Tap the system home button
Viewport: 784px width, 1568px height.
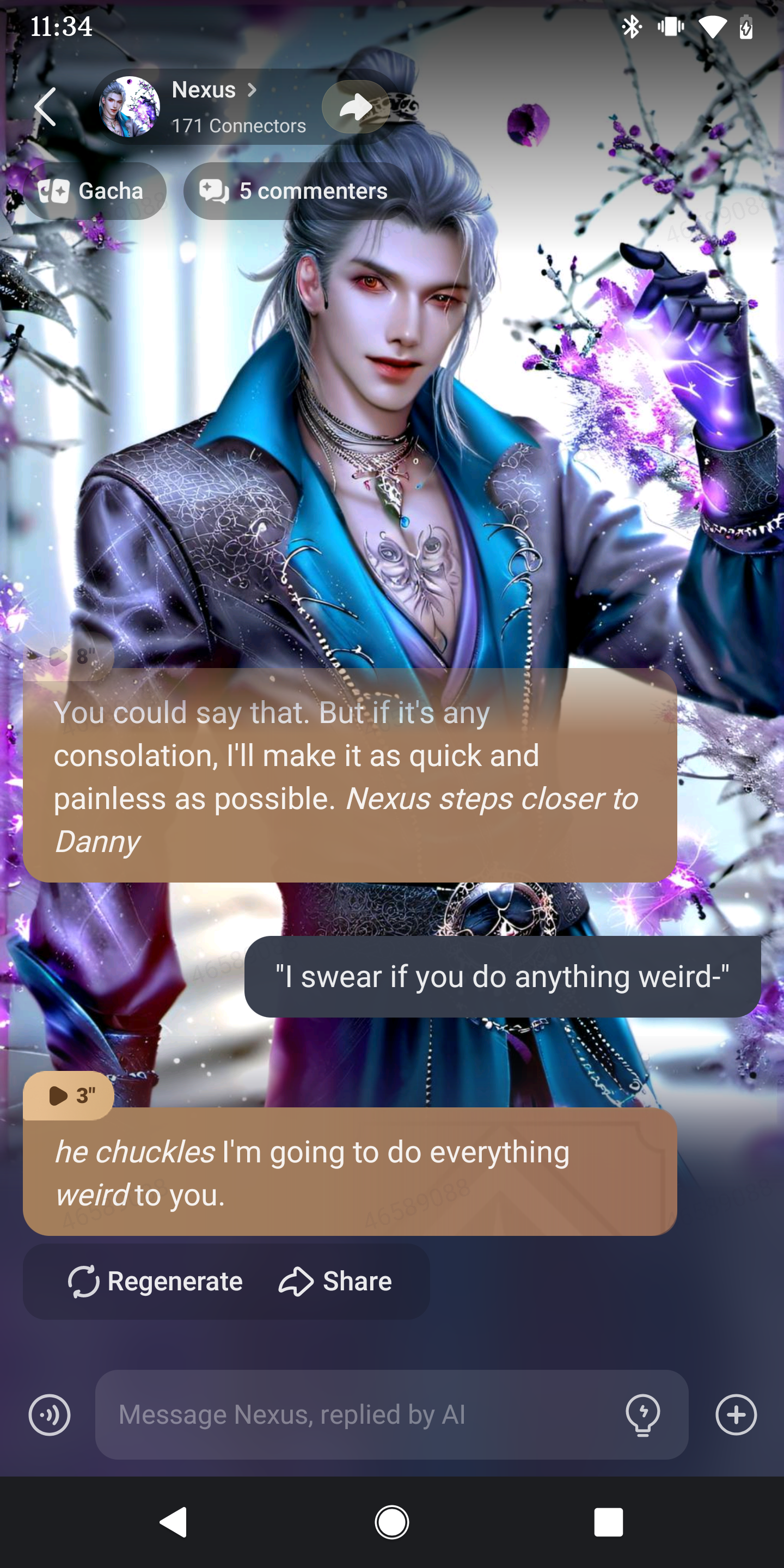click(392, 1522)
